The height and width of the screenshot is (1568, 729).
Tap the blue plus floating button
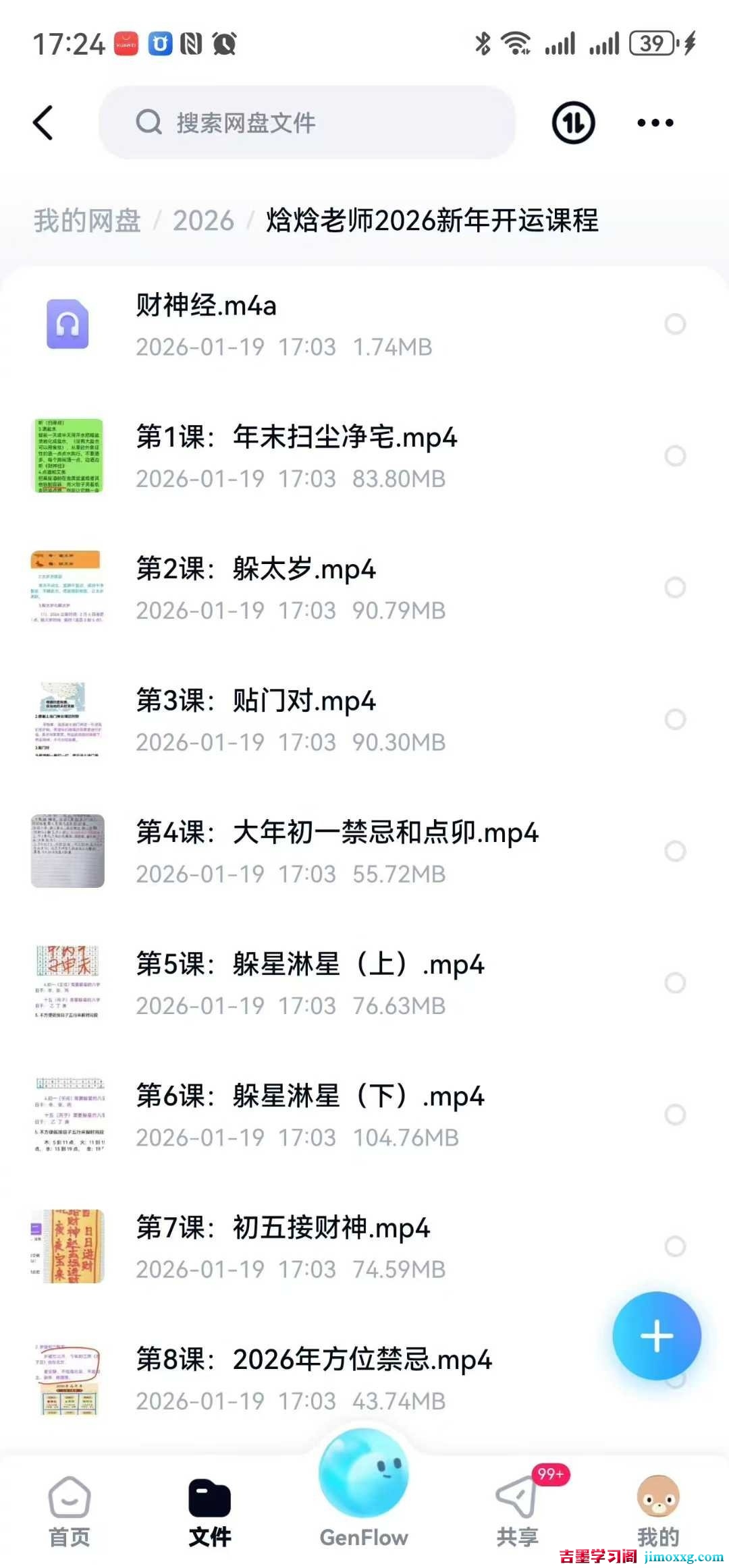[656, 1336]
